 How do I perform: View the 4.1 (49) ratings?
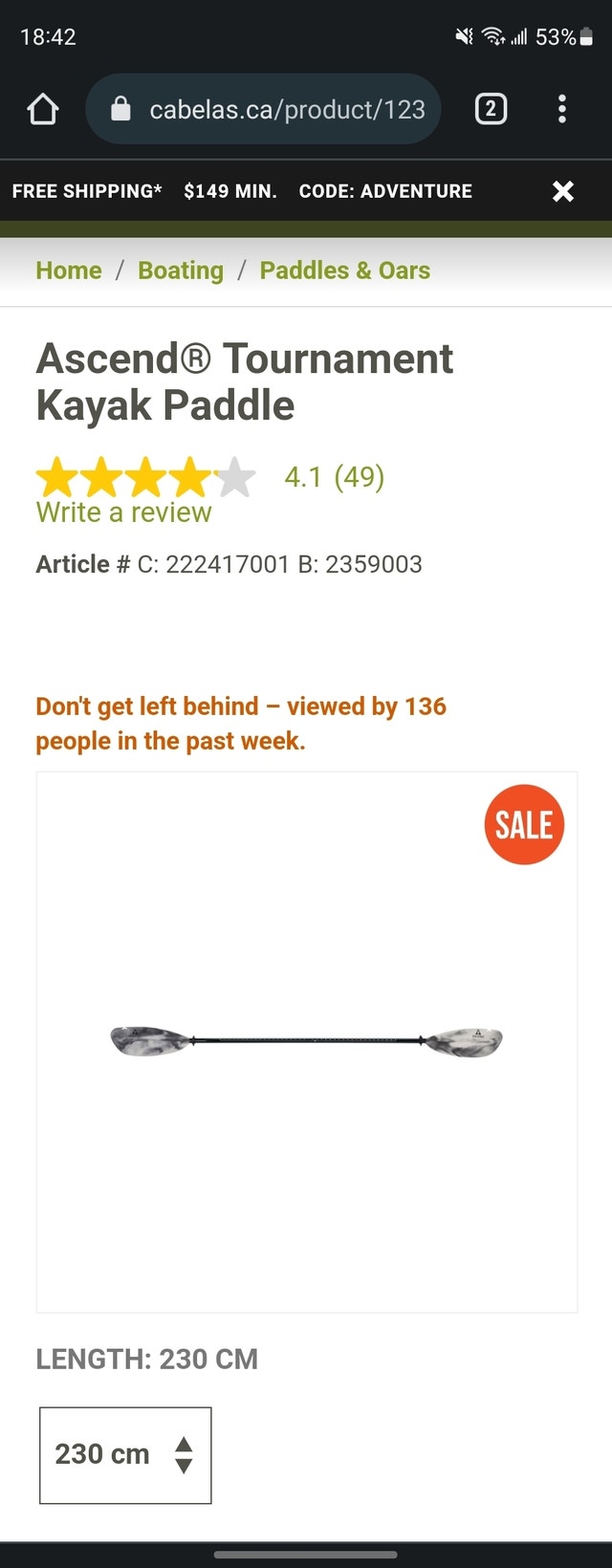point(334,476)
